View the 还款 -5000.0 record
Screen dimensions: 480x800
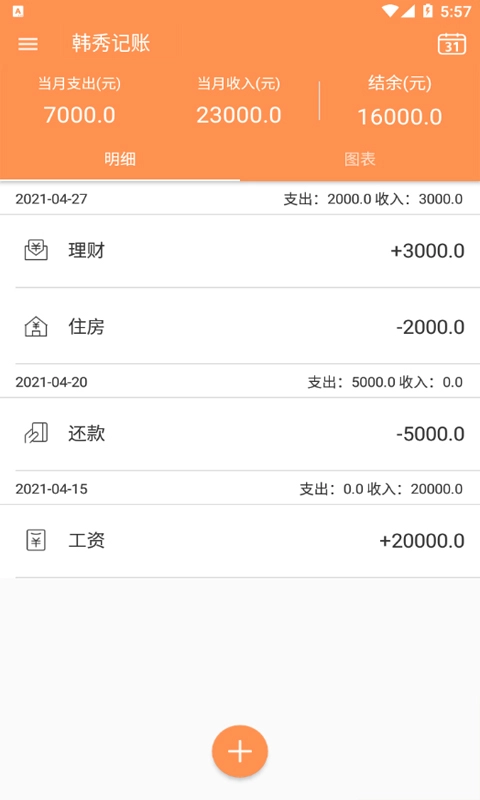point(240,434)
